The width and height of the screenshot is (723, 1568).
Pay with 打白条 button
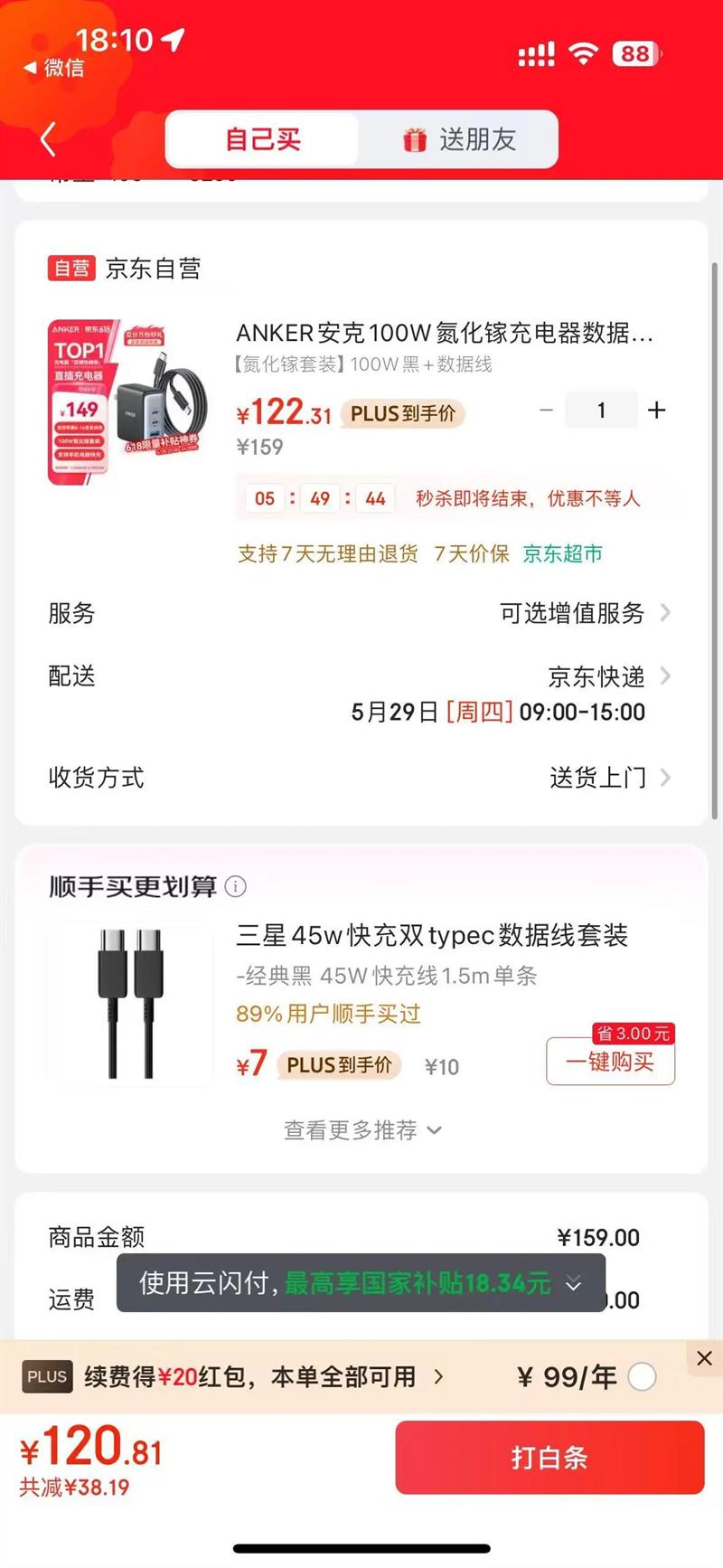click(549, 1457)
